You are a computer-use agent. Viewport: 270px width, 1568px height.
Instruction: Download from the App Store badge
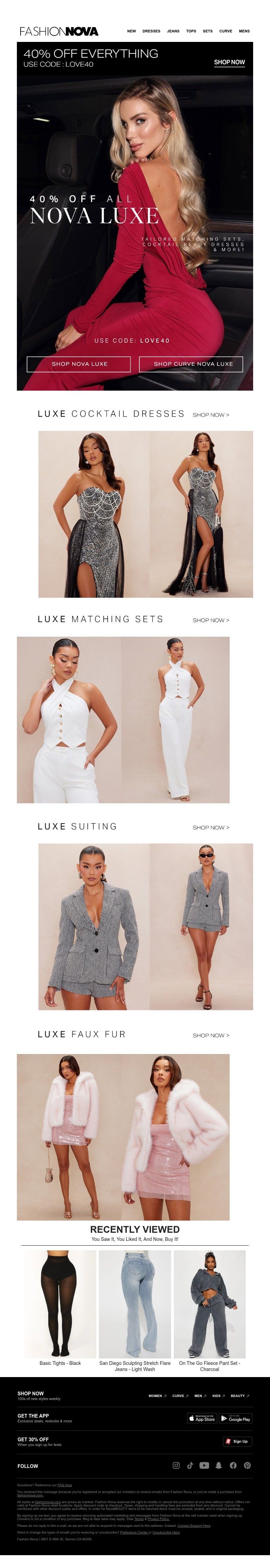[202, 1418]
